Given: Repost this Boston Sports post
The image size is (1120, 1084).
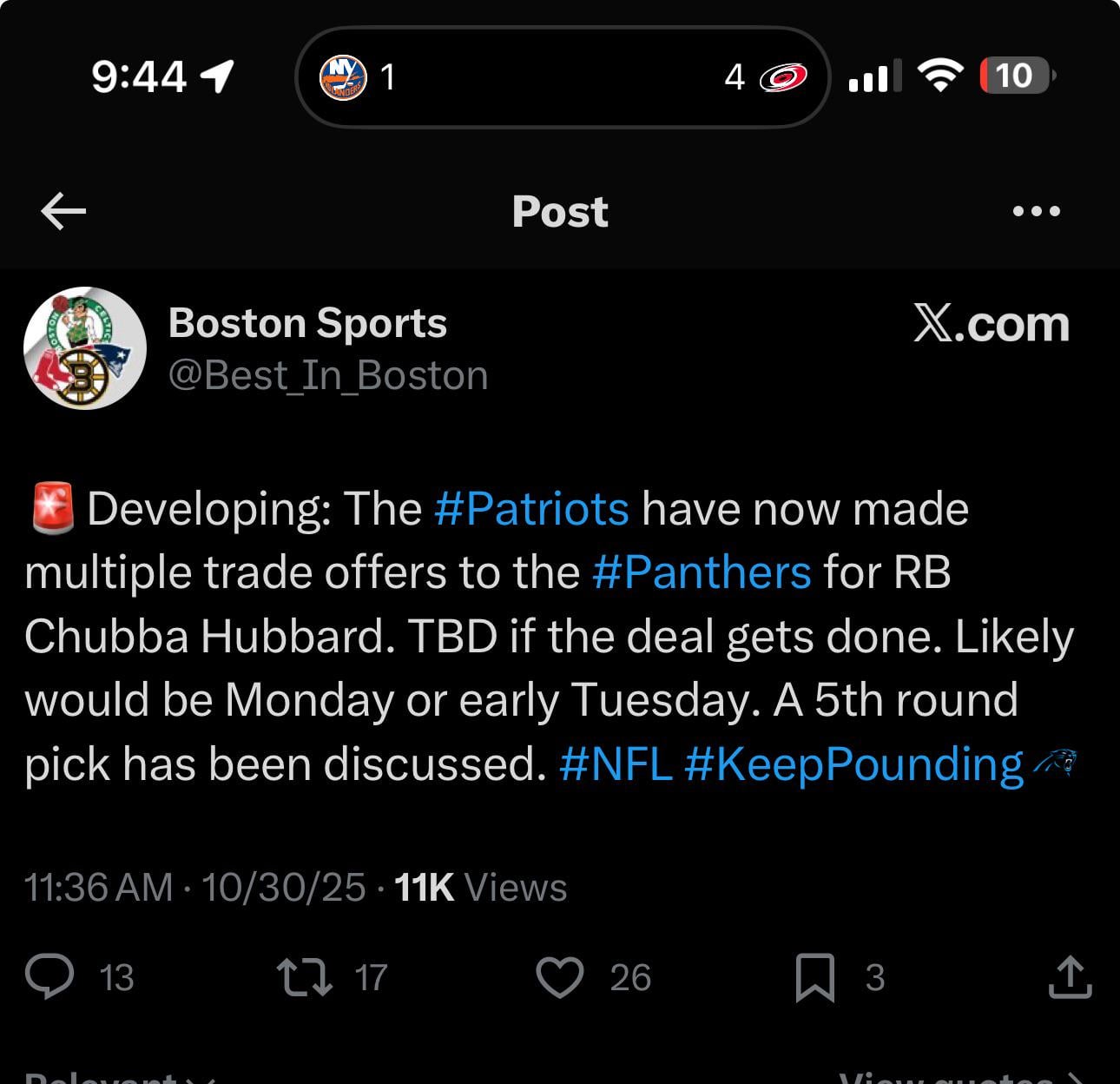Looking at the screenshot, I should [304, 977].
